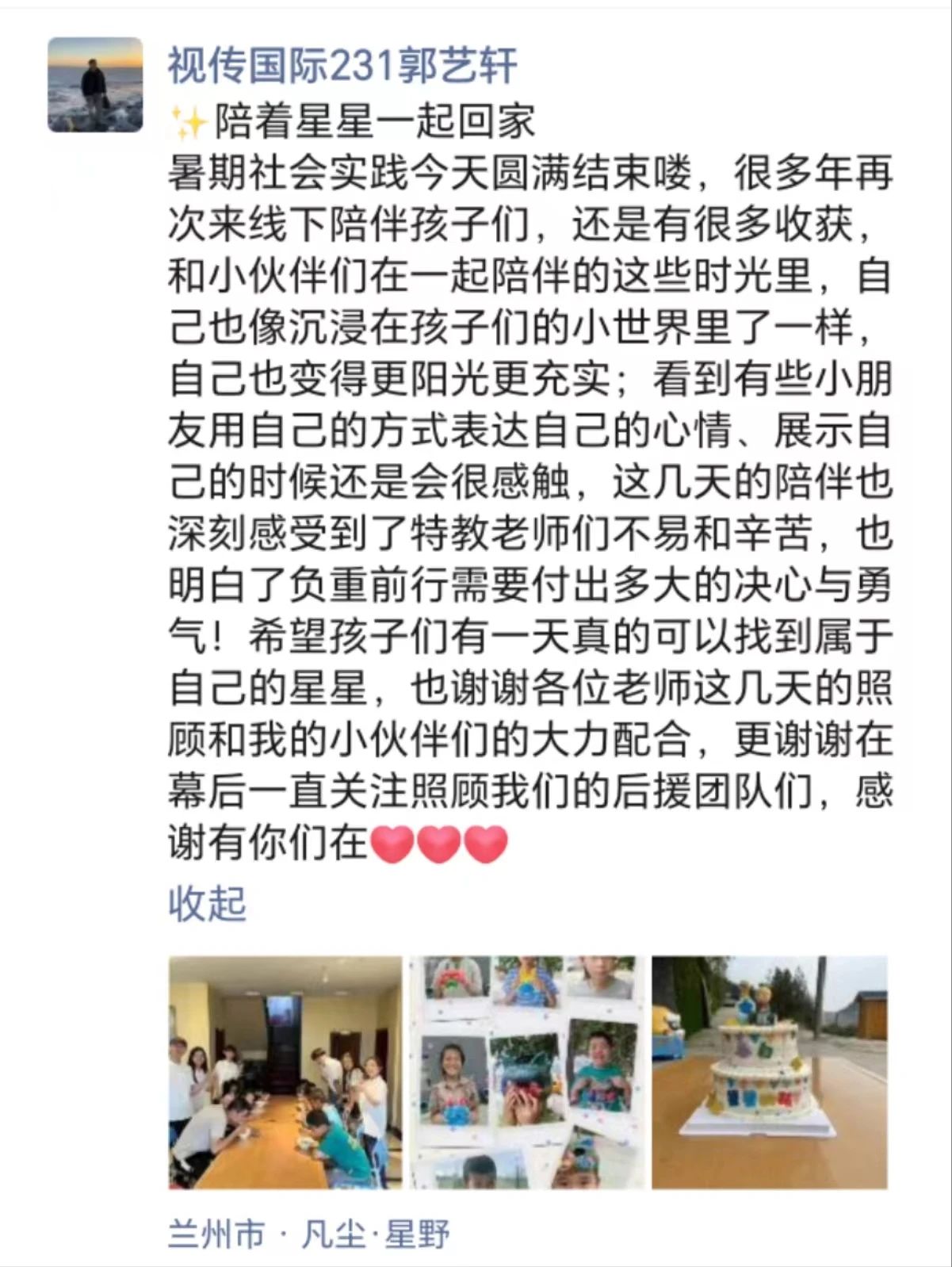952x1267 pixels.
Task: Collapse the post with 收起
Action: [207, 903]
